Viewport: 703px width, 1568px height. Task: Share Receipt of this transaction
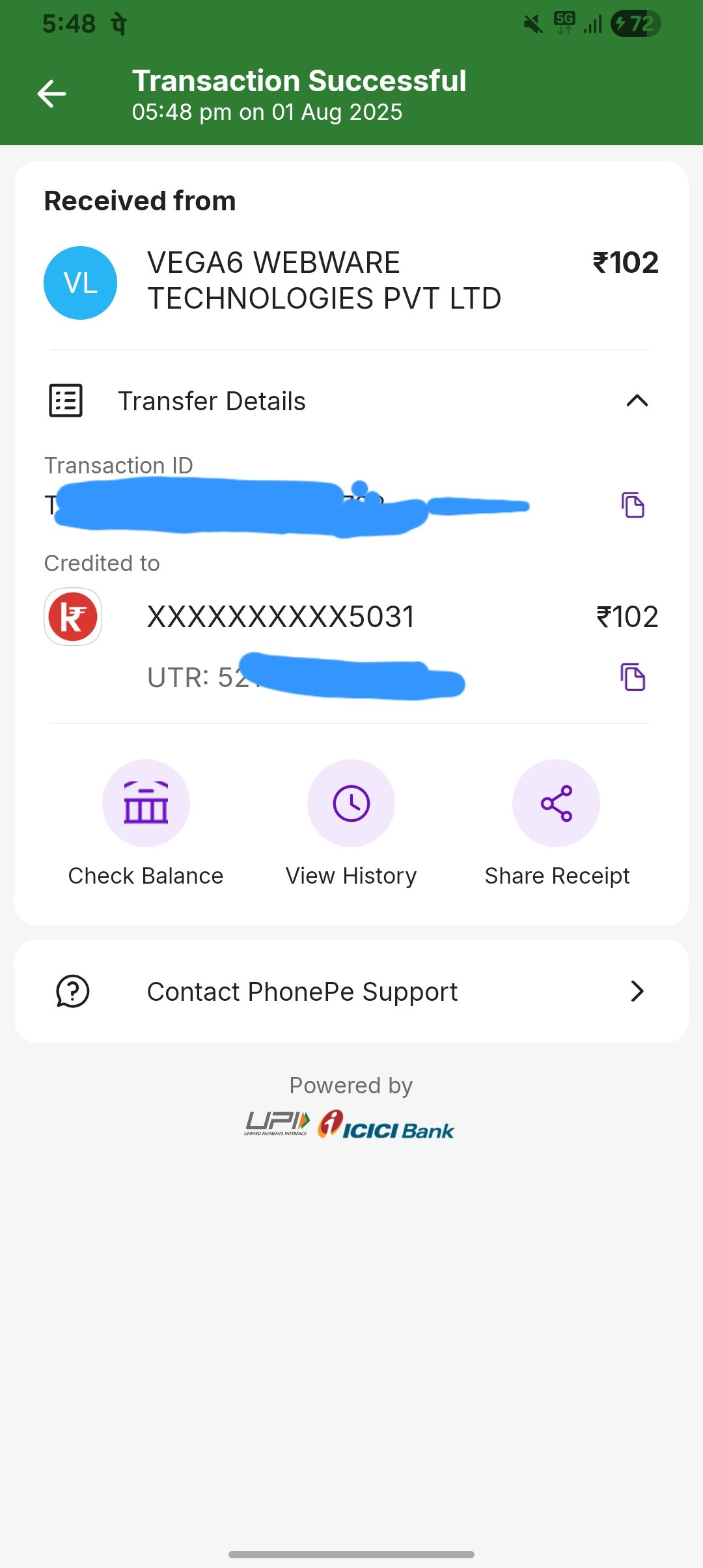[x=556, y=804]
